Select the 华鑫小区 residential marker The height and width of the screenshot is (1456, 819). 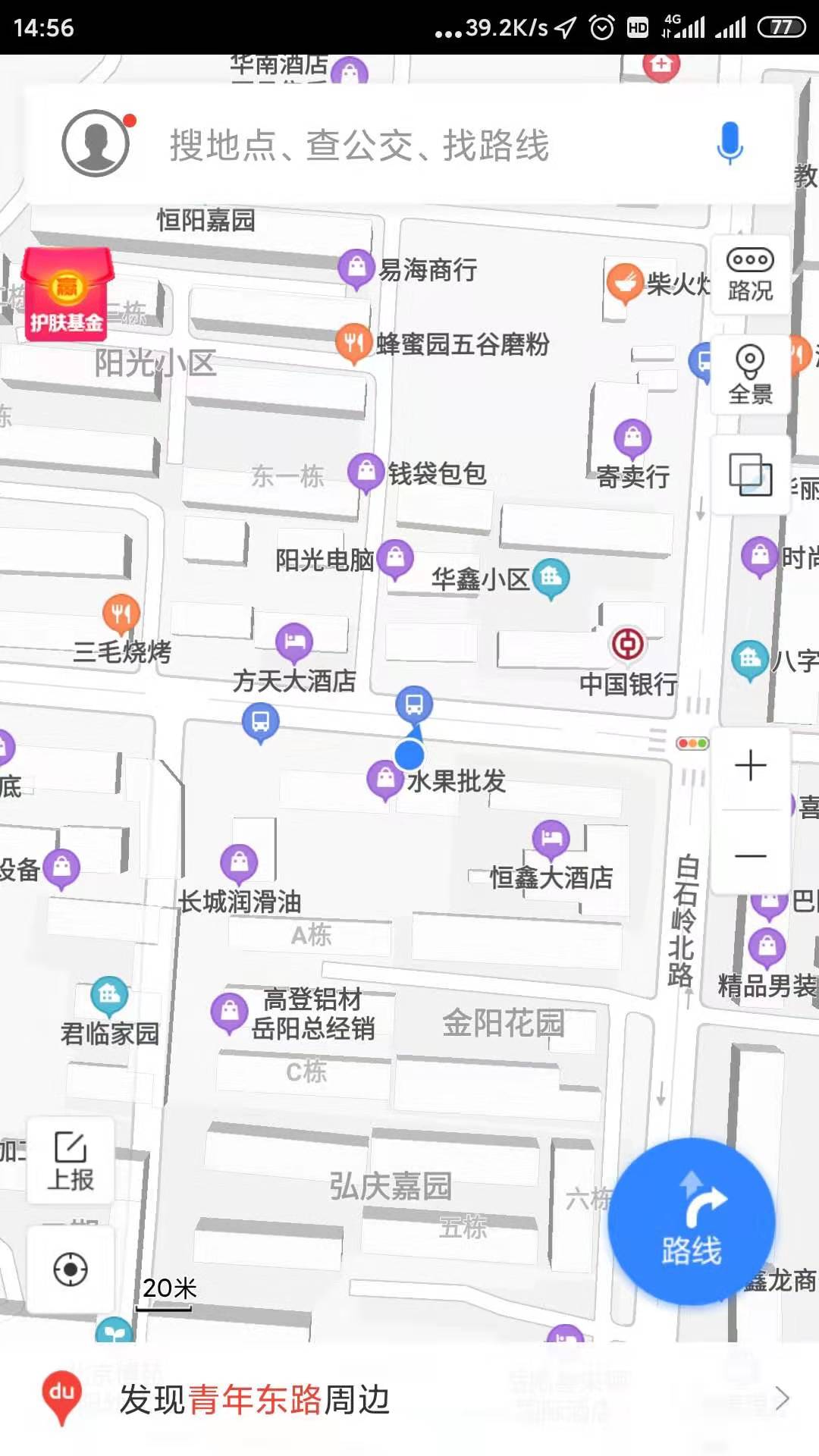[x=551, y=579]
